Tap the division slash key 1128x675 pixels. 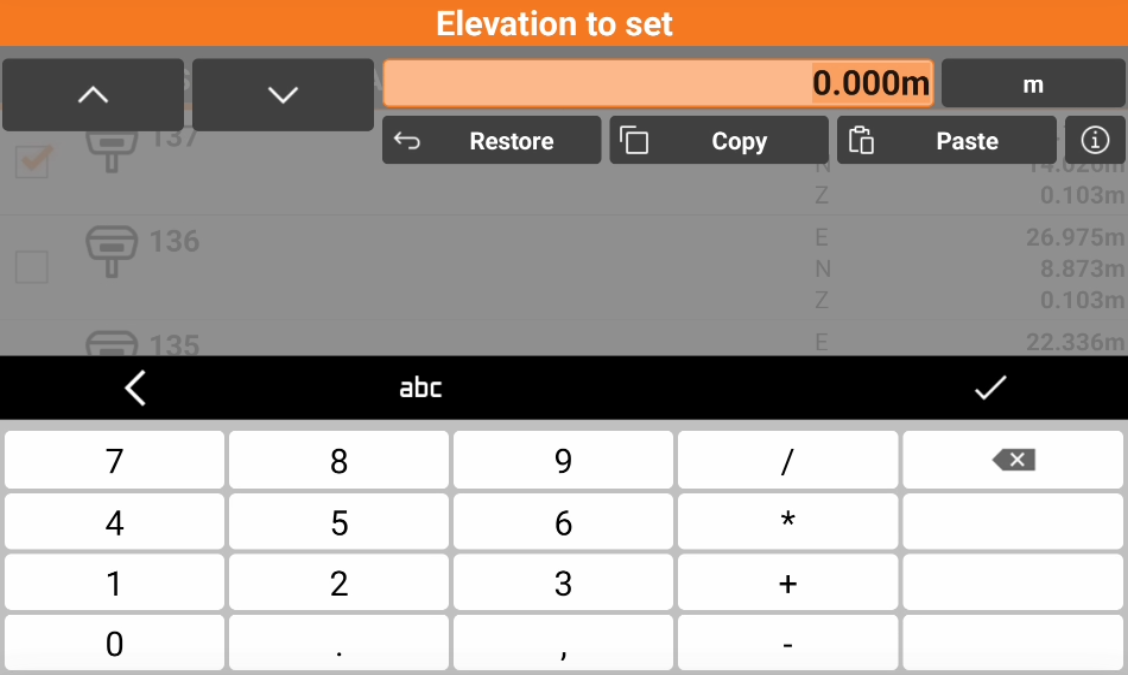788,461
